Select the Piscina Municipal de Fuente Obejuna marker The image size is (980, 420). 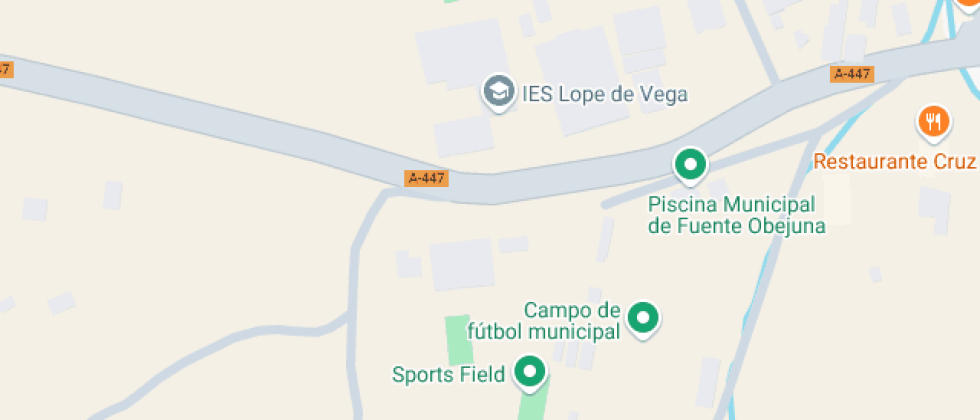click(x=690, y=164)
